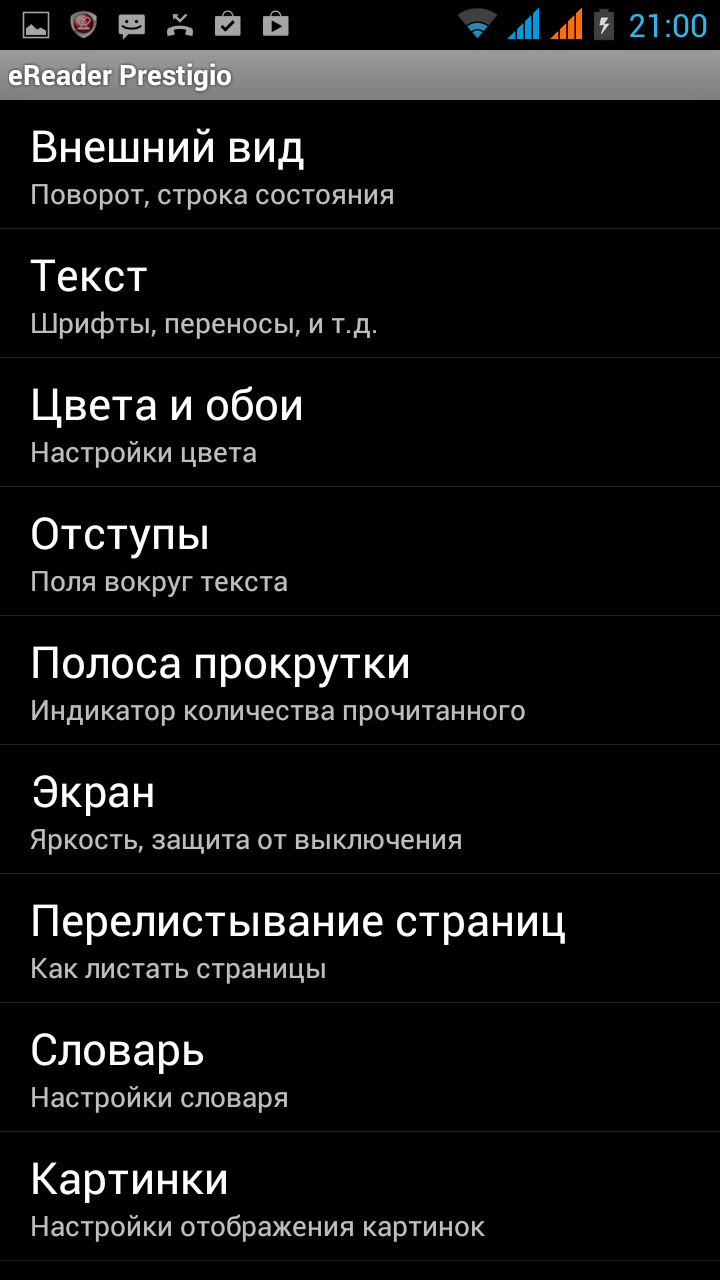The height and width of the screenshot is (1280, 720).
Task: Open Картинки image display settings
Action: point(360,1197)
